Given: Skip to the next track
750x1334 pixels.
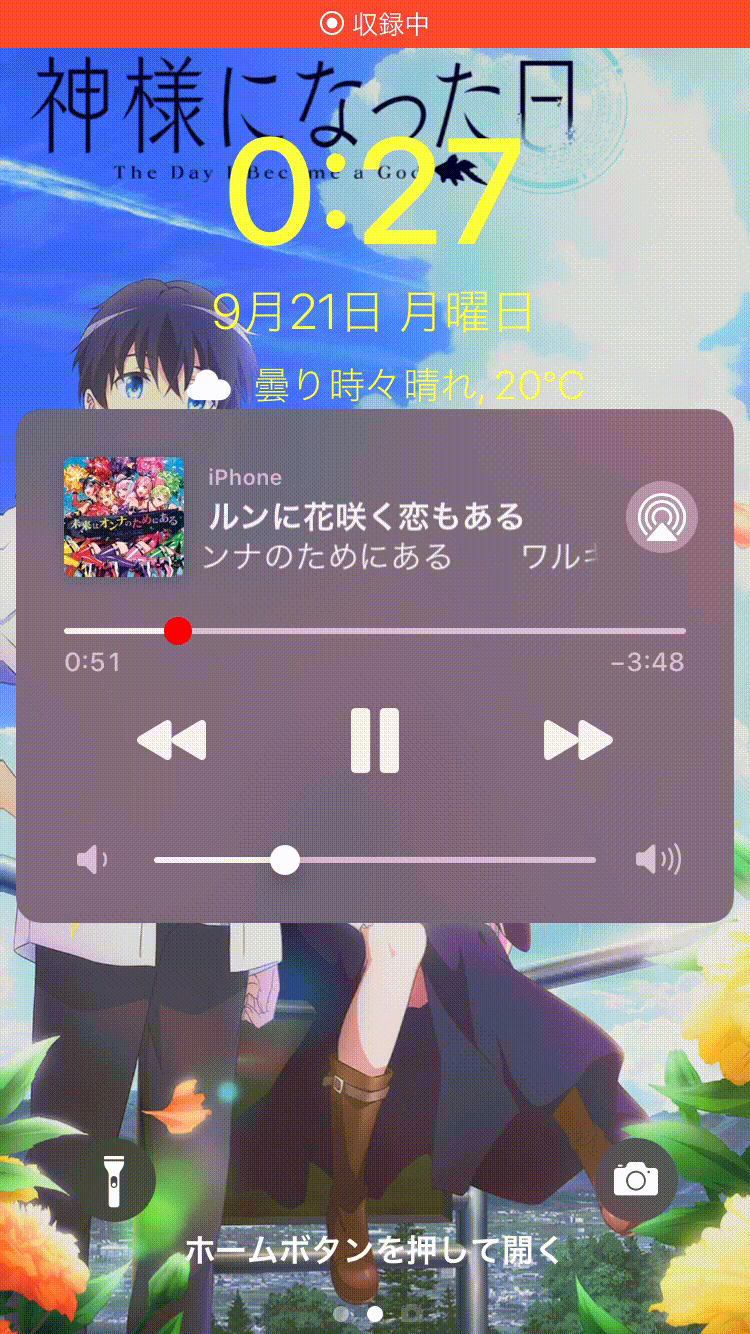Looking at the screenshot, I should [578, 741].
